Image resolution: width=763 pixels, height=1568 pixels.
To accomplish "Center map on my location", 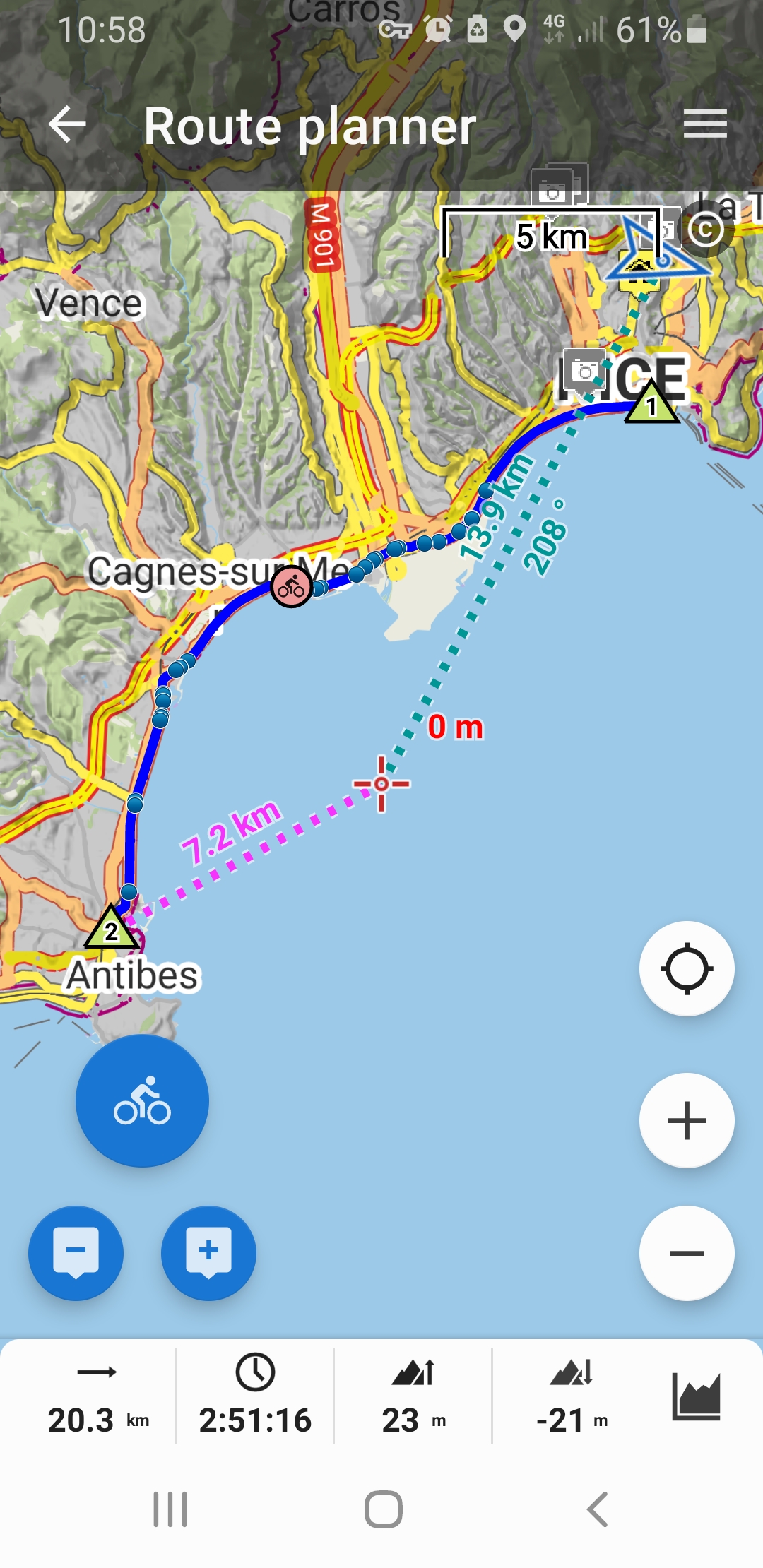I will [x=686, y=968].
